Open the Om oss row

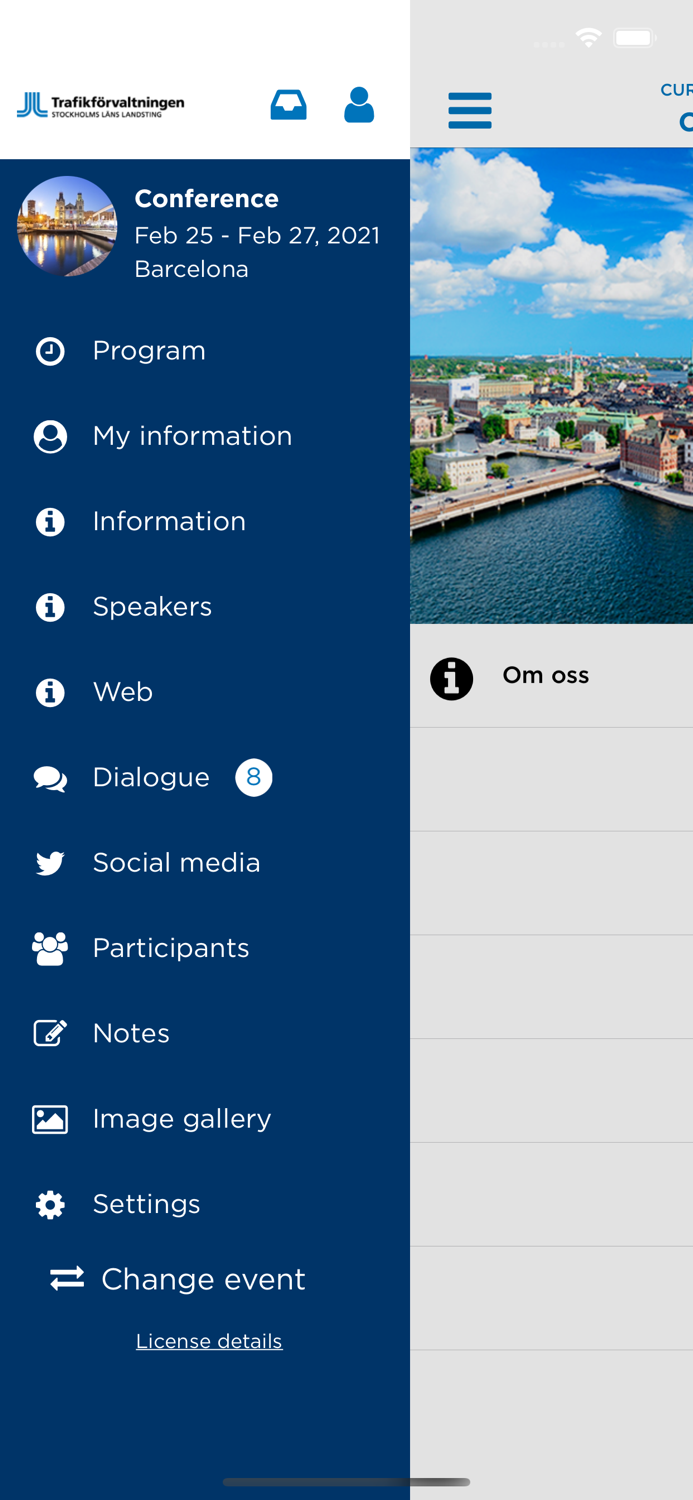pyautogui.click(x=545, y=676)
